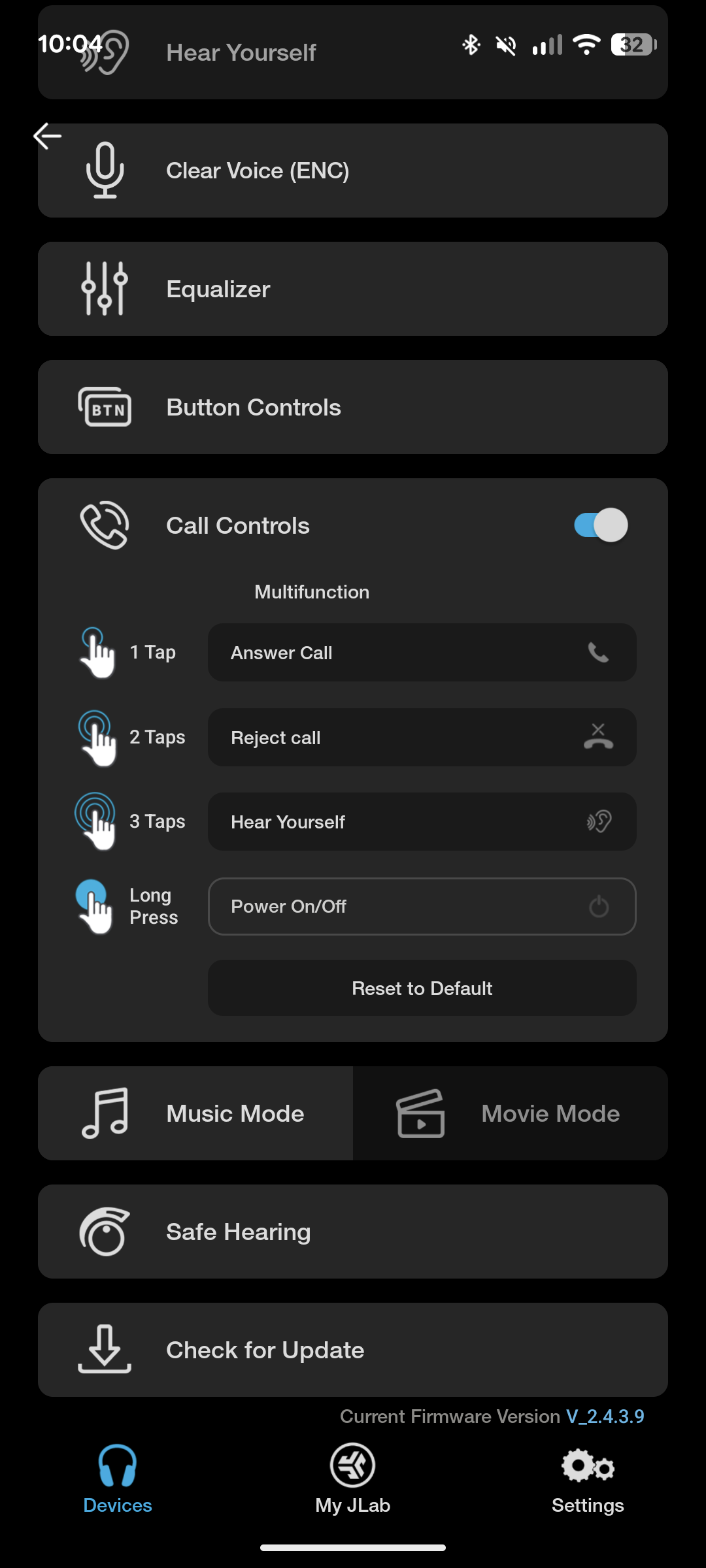706x1568 pixels.
Task: Select Music Mode
Action: click(x=195, y=1113)
